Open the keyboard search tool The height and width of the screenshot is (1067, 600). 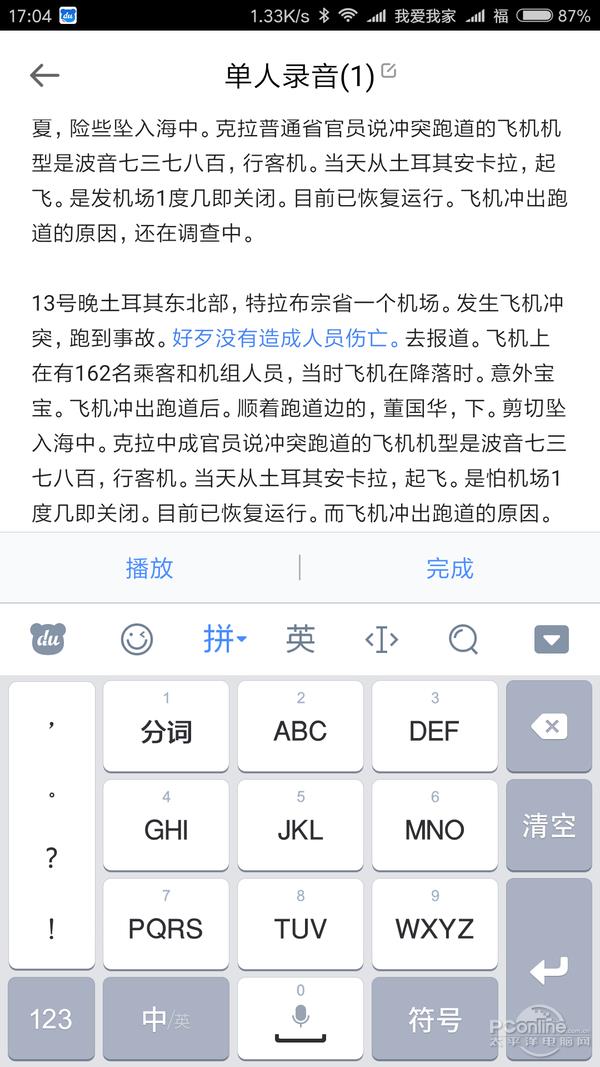click(x=463, y=639)
